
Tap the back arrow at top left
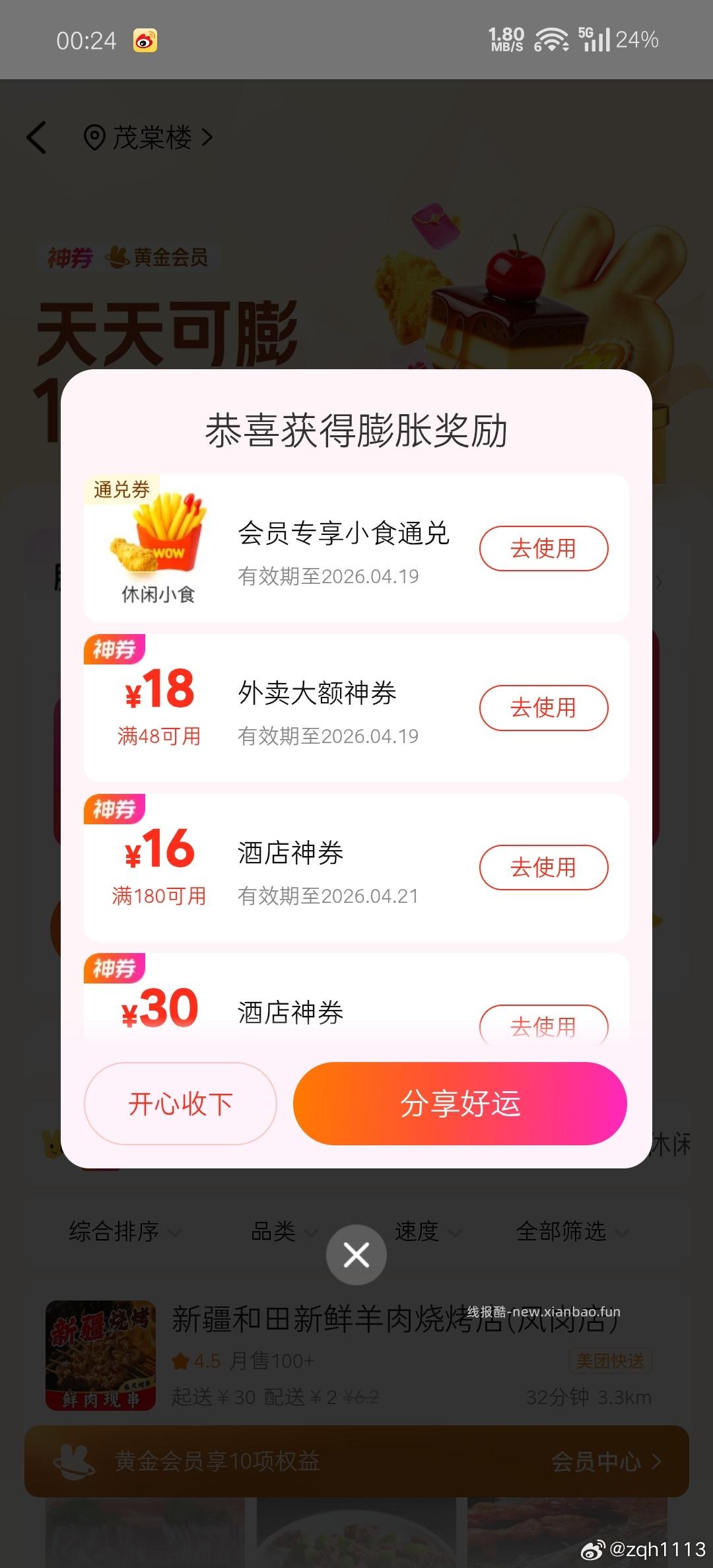(x=38, y=138)
